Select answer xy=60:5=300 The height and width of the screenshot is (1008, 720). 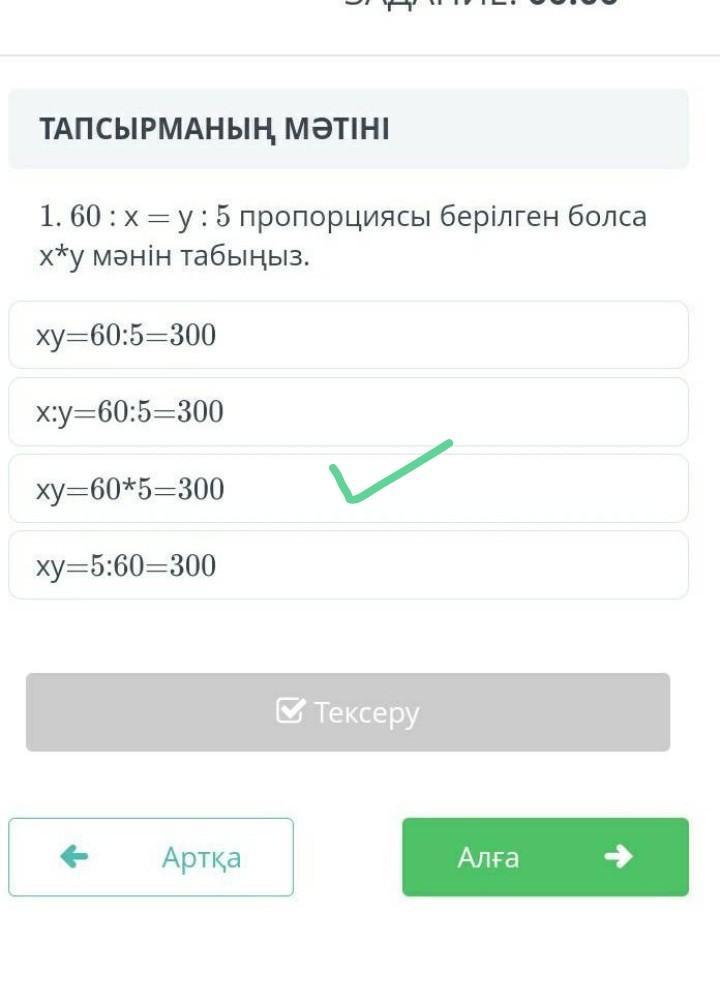pos(347,336)
